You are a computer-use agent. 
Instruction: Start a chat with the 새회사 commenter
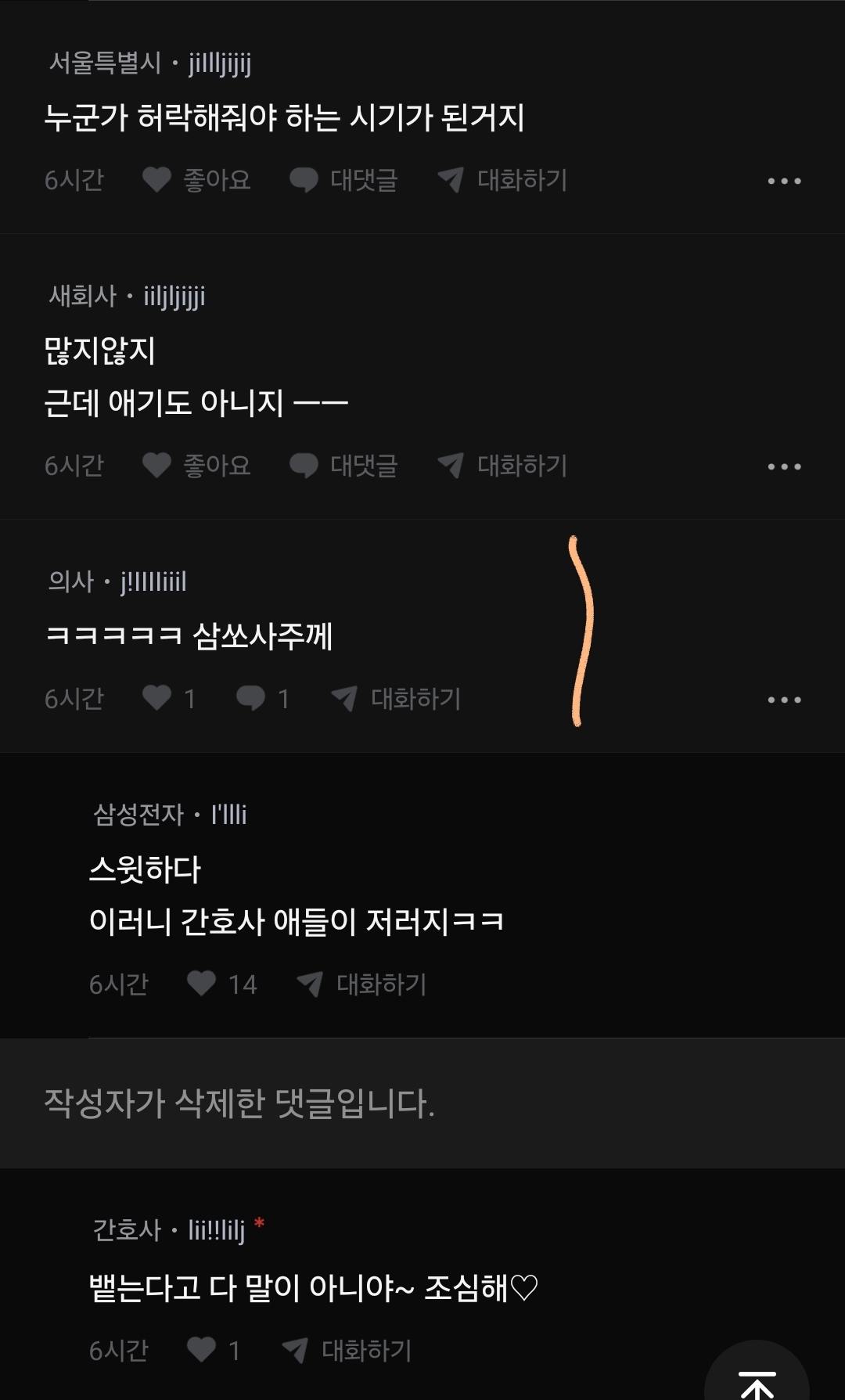pyautogui.click(x=502, y=466)
